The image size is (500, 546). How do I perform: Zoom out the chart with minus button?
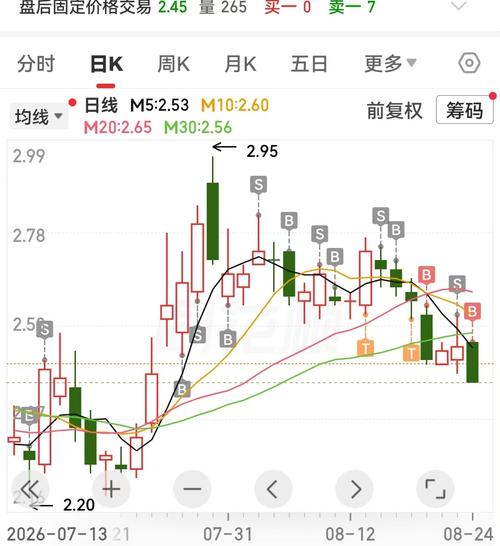click(192, 490)
